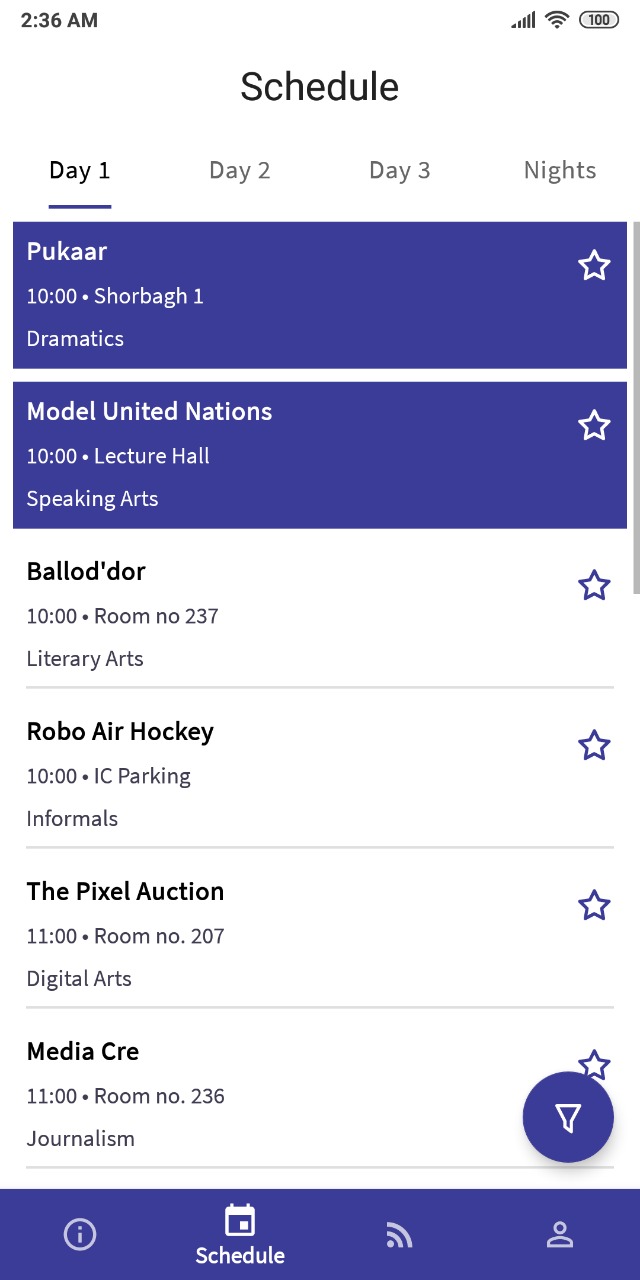Star the Pukaar event
640x1280 pixels.
[594, 266]
